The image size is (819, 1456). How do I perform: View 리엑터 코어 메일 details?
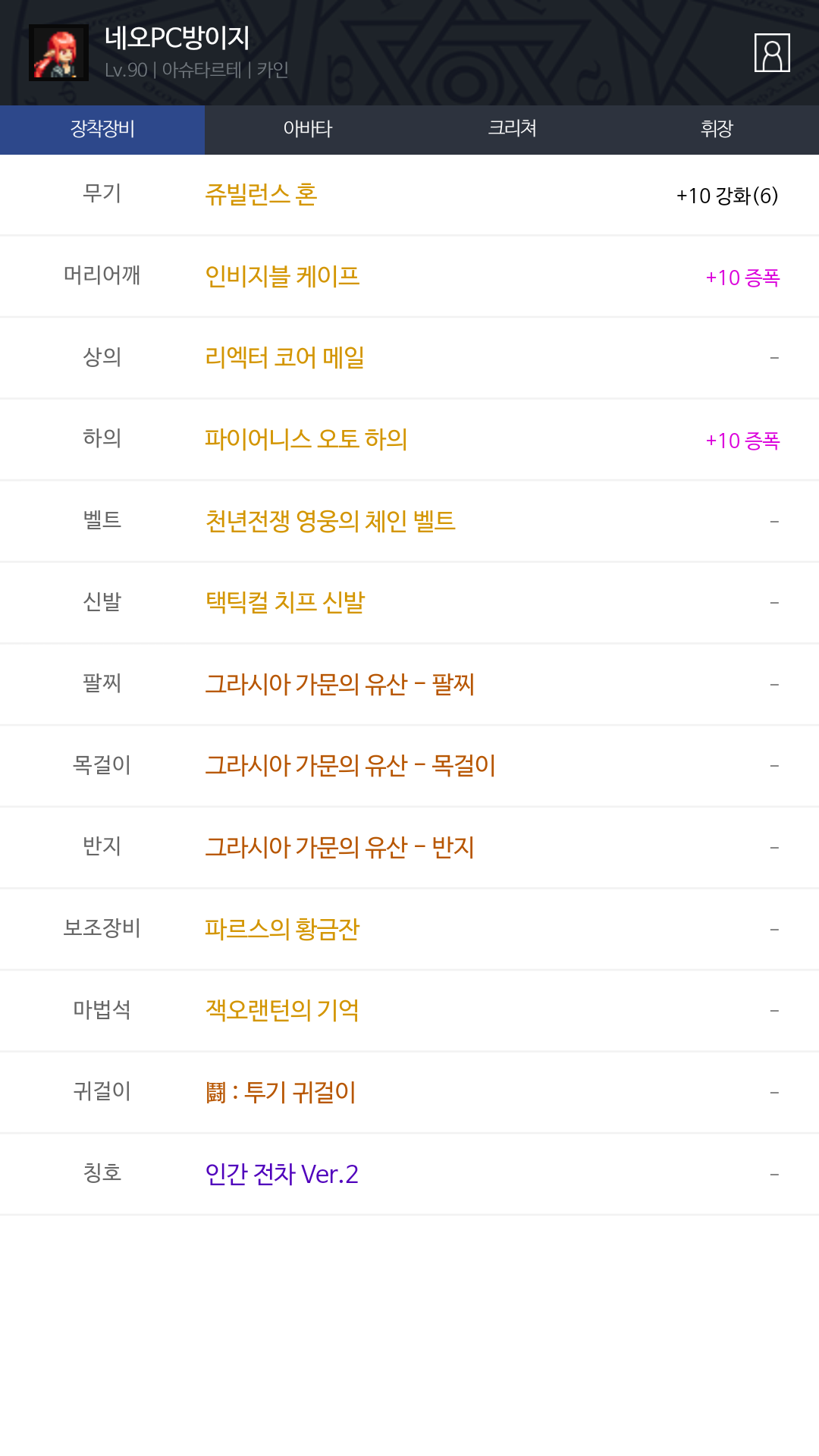coord(284,357)
